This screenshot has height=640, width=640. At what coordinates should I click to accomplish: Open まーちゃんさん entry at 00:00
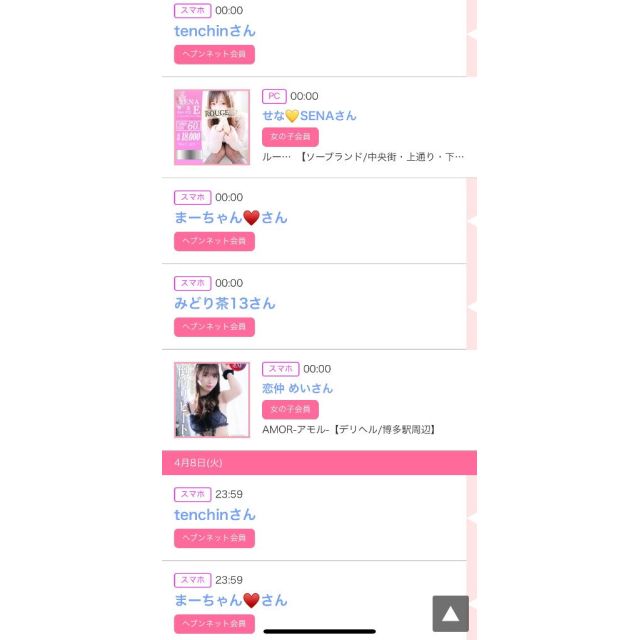pyautogui.click(x=230, y=217)
